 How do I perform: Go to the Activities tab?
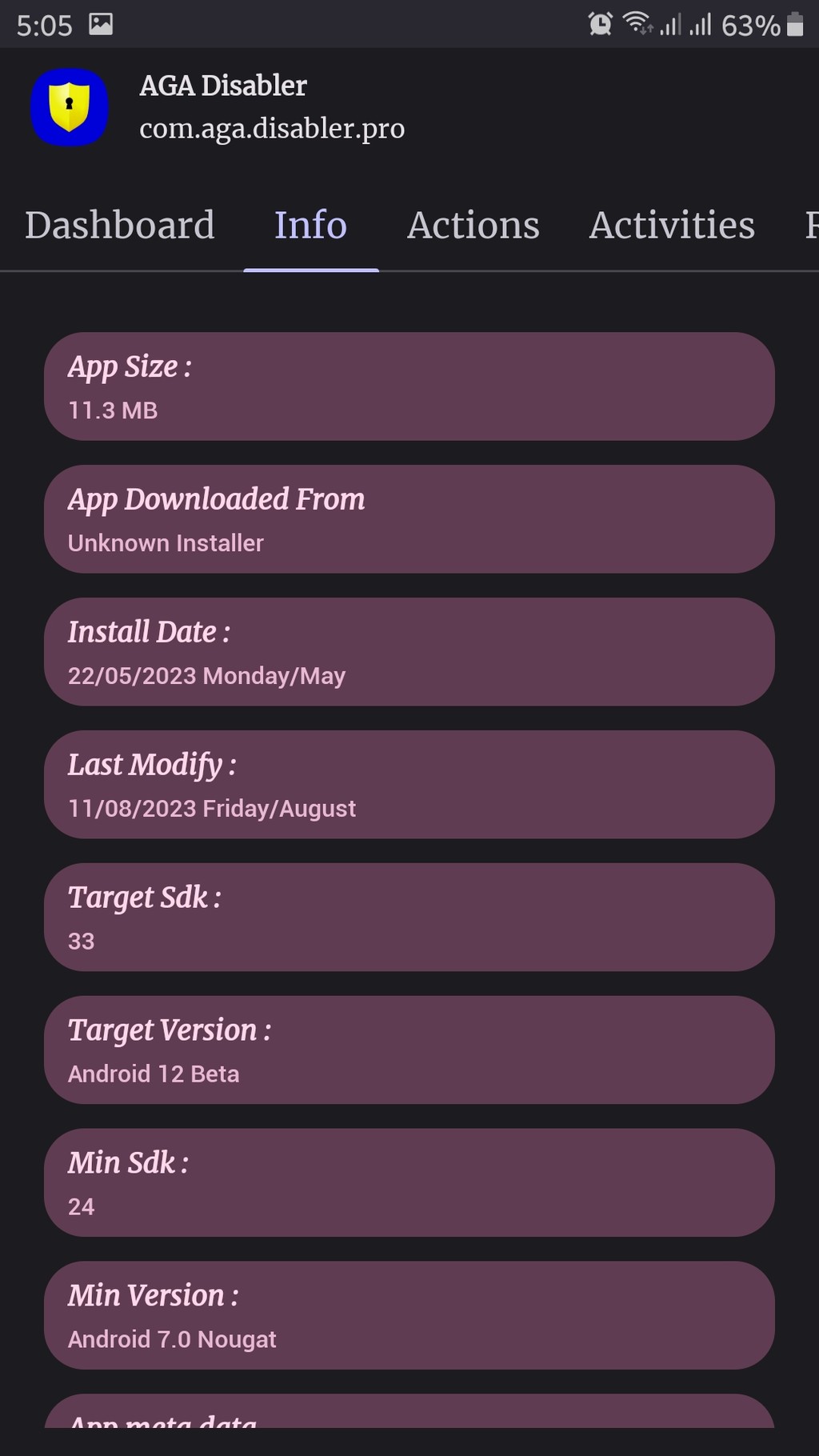tap(672, 225)
